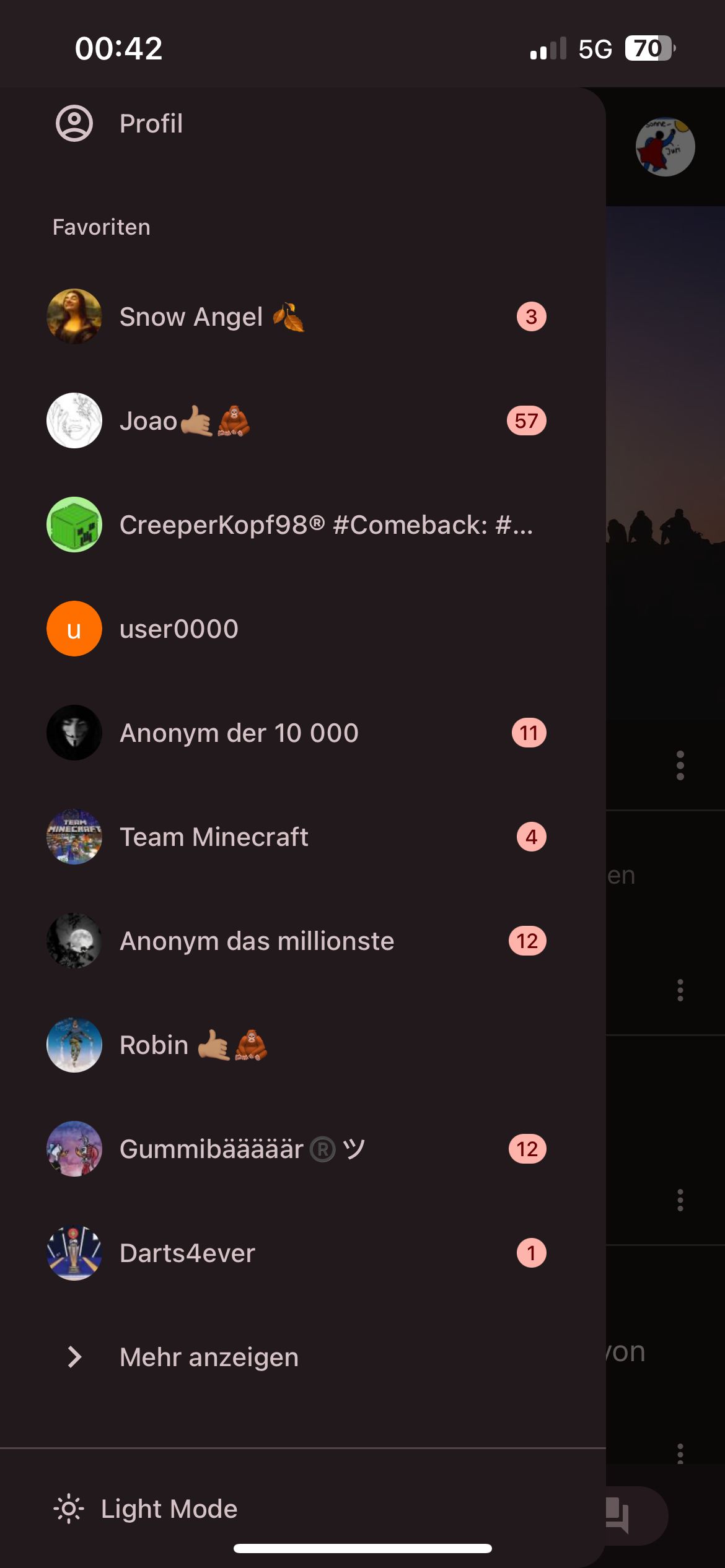Open Anonym der 10 000
Viewport: 725px width, 1568px height.
(239, 733)
